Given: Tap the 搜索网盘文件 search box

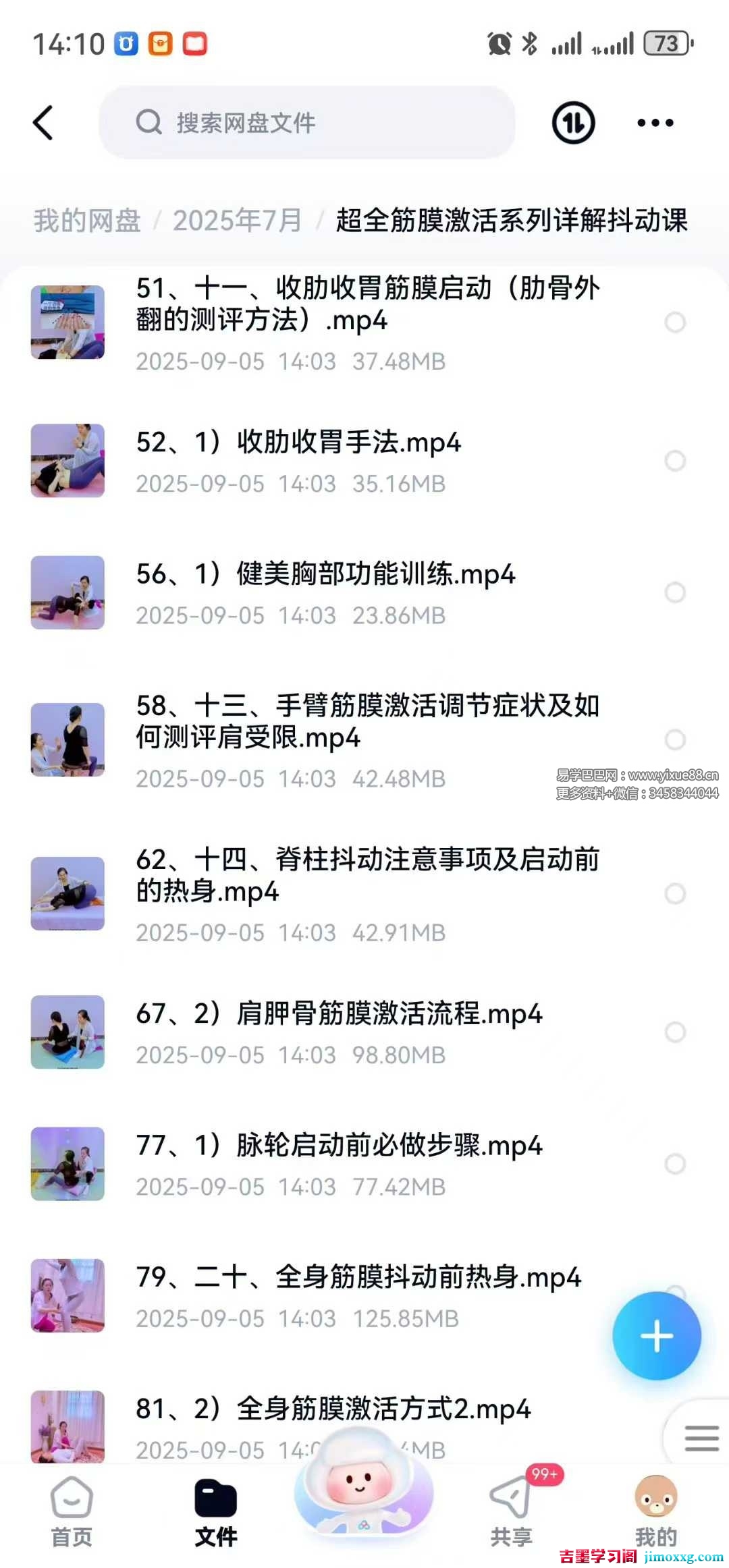Looking at the screenshot, I should tap(307, 123).
